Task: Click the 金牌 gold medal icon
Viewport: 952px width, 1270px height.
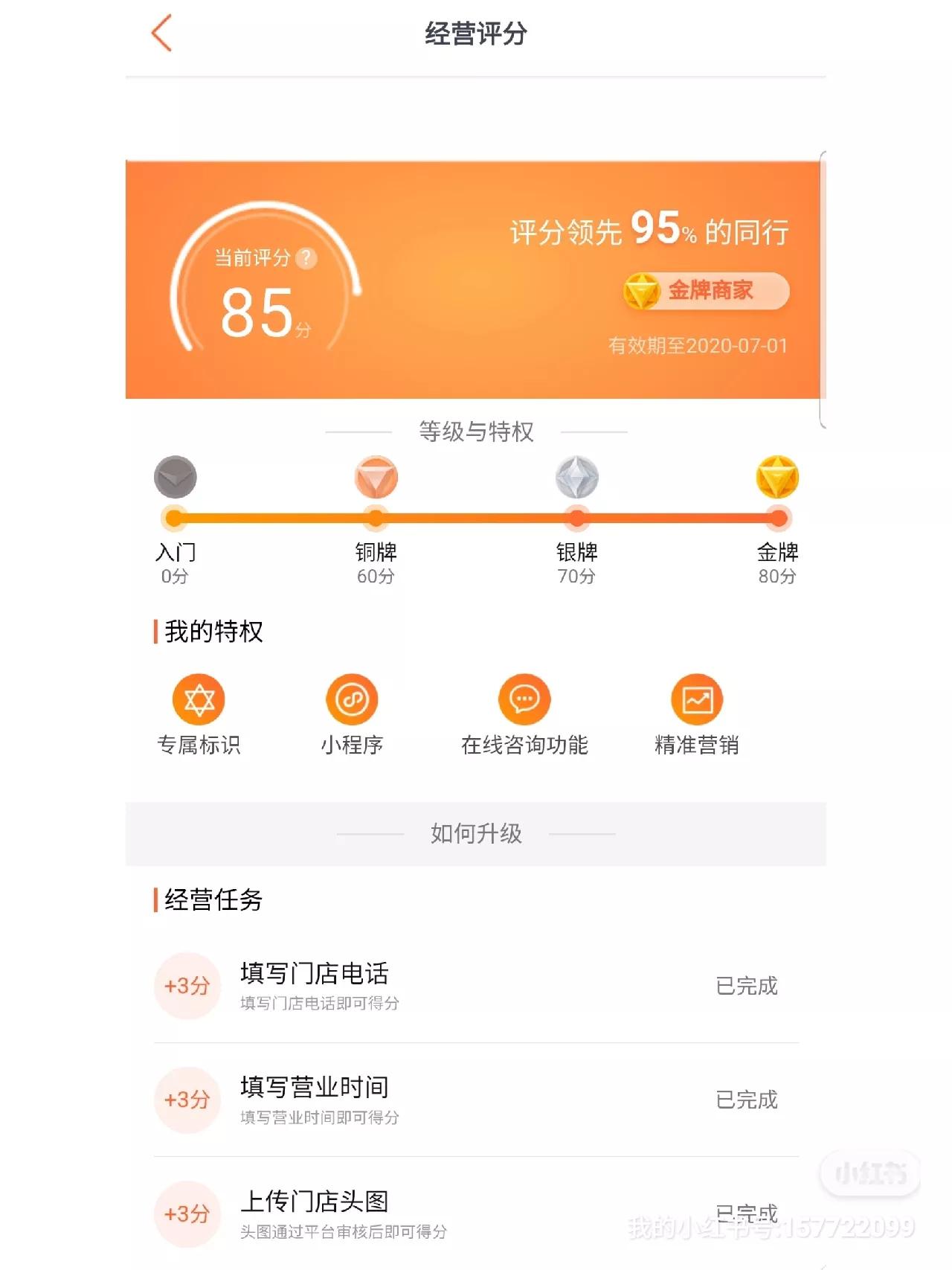Action: [778, 477]
